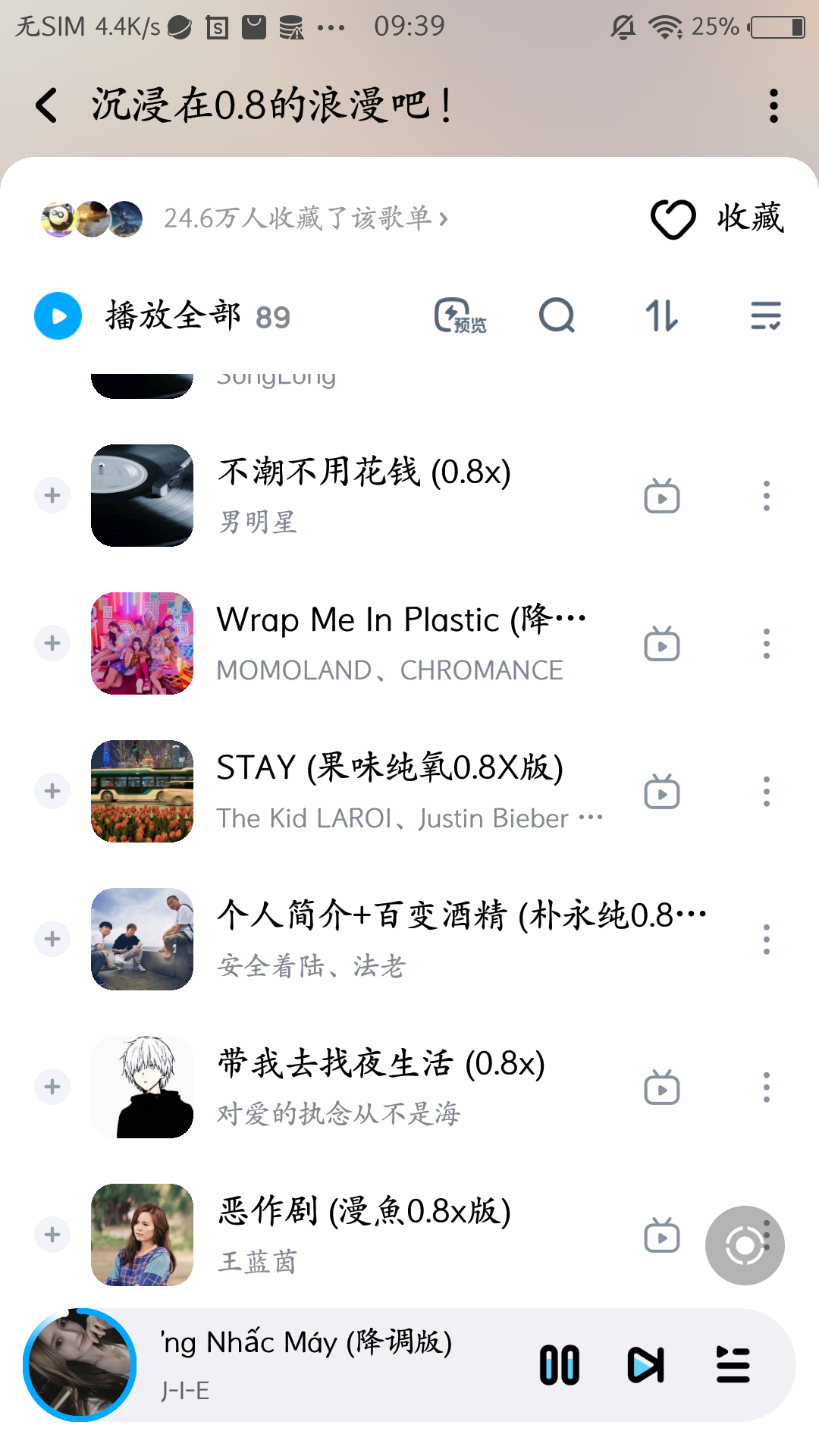Search within this playlist

[557, 316]
